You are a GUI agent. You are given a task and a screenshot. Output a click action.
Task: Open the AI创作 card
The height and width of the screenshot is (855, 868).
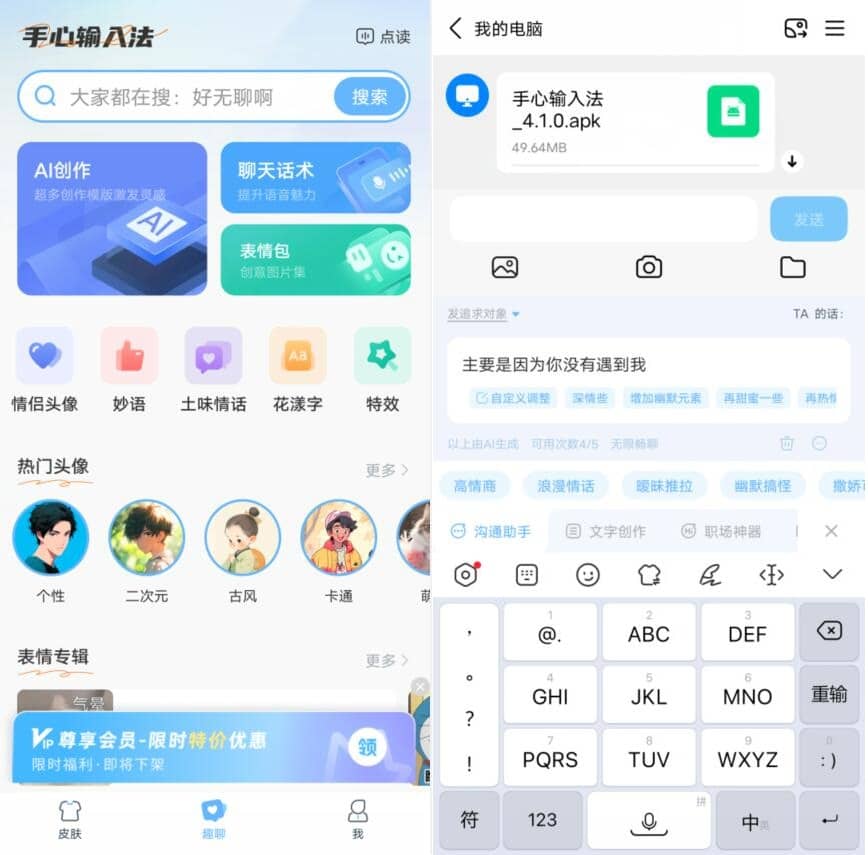[112, 218]
